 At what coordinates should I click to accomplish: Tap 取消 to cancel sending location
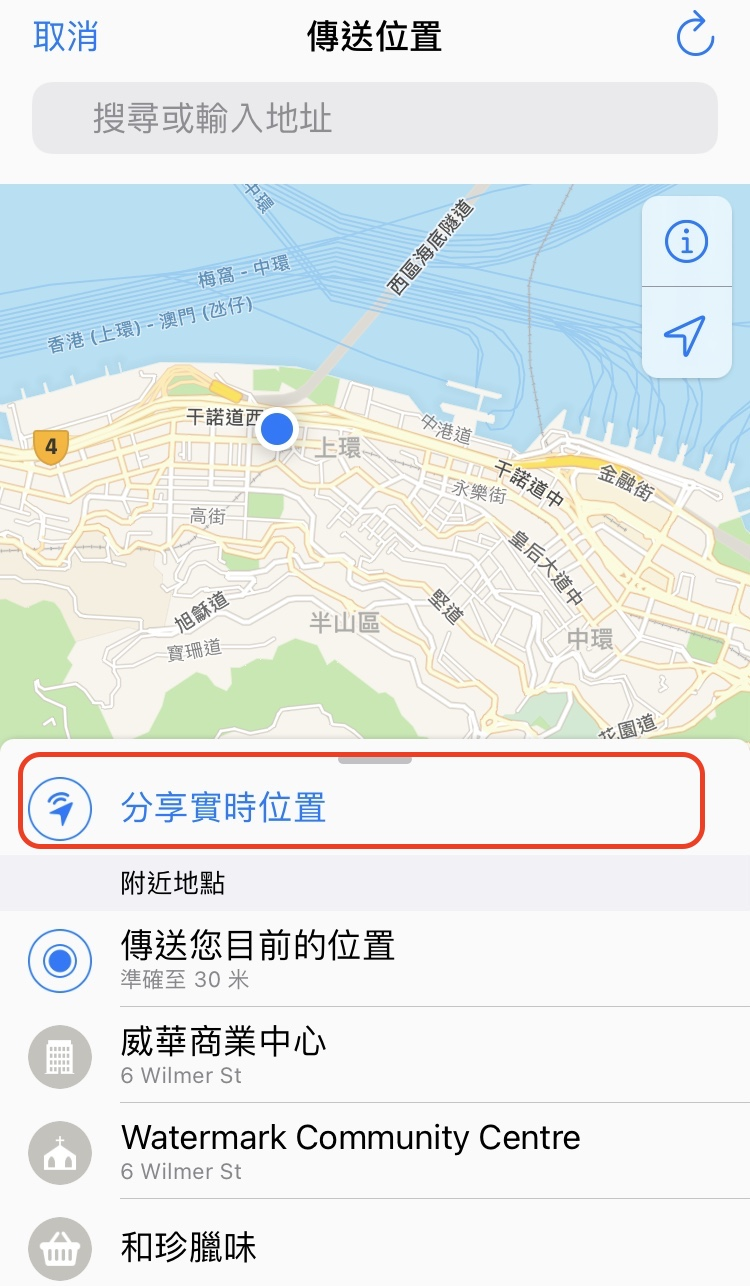pos(66,37)
